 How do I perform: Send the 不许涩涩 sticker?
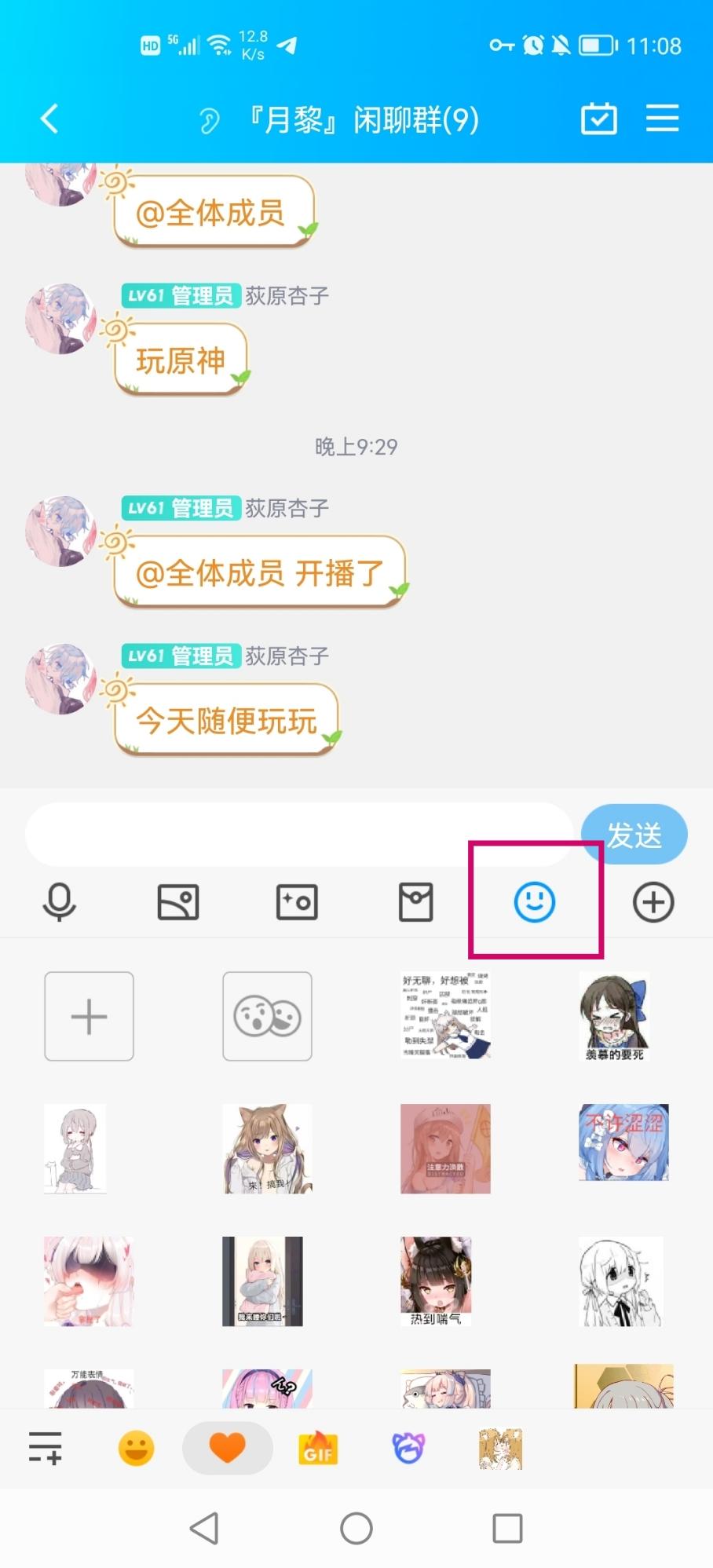(x=623, y=1142)
